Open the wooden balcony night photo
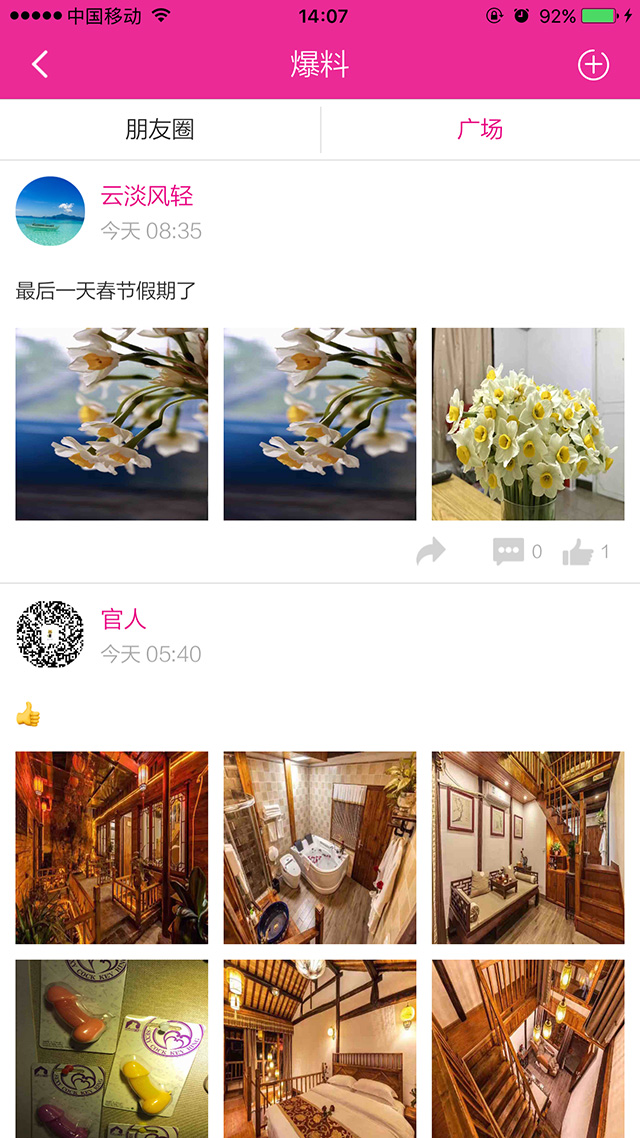Image resolution: width=640 pixels, height=1138 pixels. (112, 847)
